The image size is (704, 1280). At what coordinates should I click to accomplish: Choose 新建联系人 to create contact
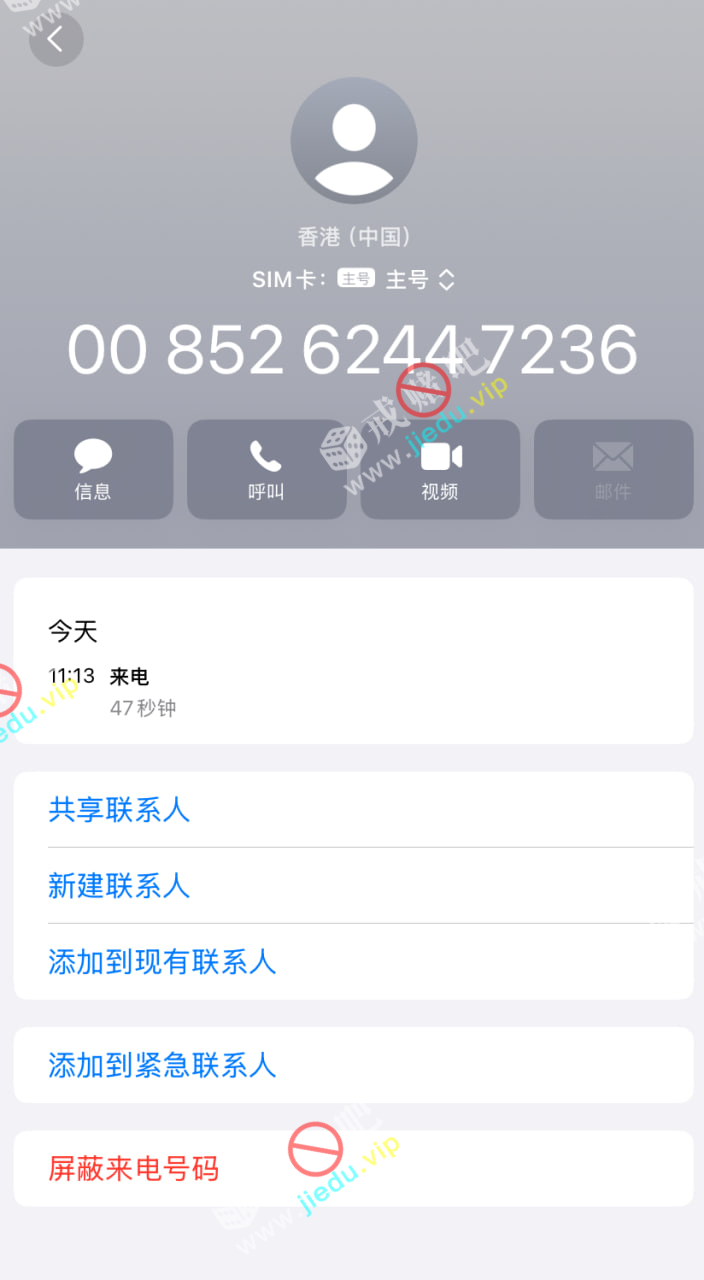tap(119, 885)
